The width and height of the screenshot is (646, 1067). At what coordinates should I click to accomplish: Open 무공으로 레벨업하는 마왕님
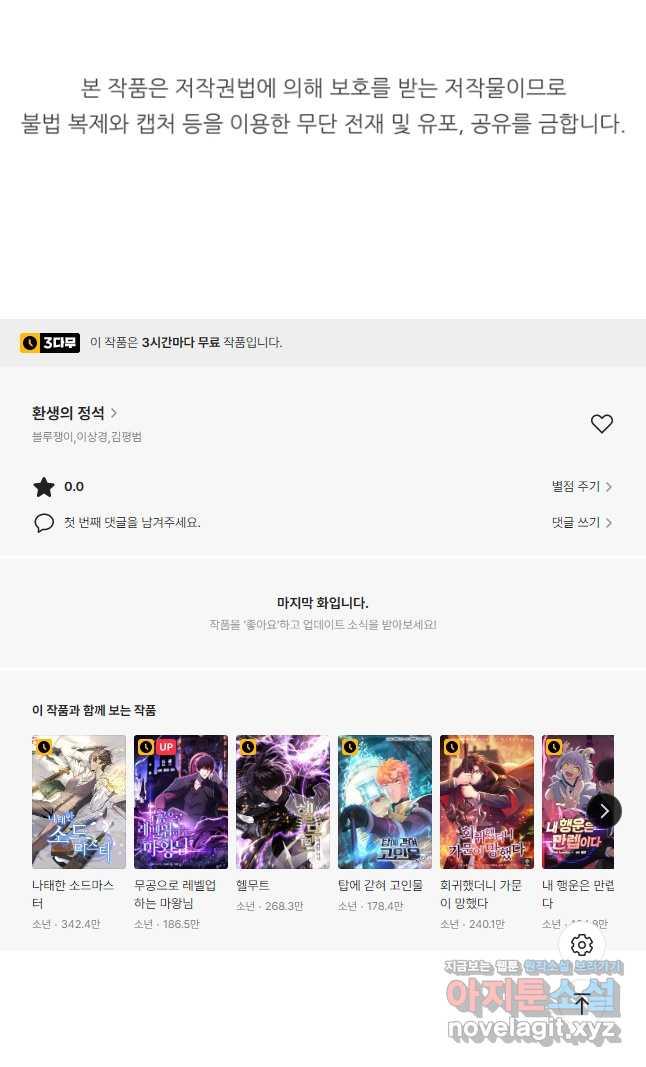[181, 802]
